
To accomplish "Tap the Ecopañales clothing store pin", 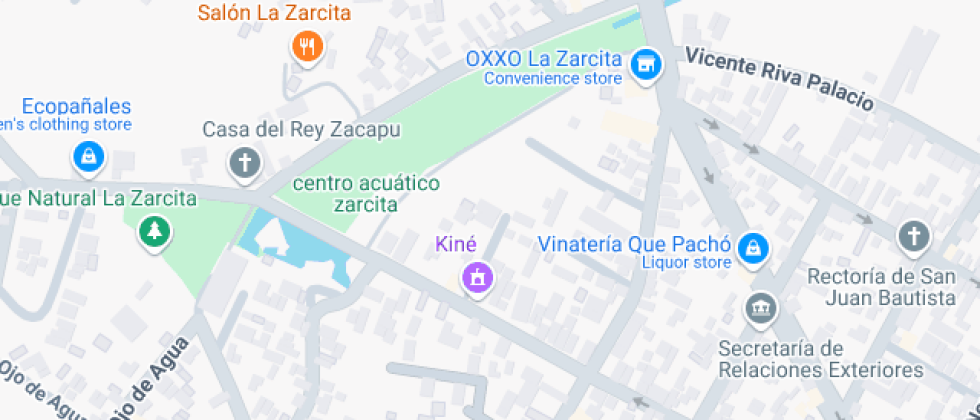I will click(x=89, y=156).
